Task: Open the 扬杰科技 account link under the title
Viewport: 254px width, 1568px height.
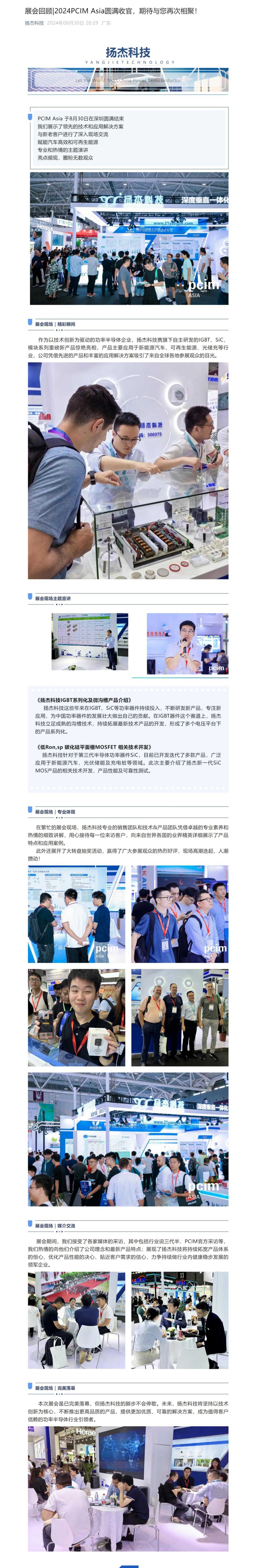Action: click(34, 22)
